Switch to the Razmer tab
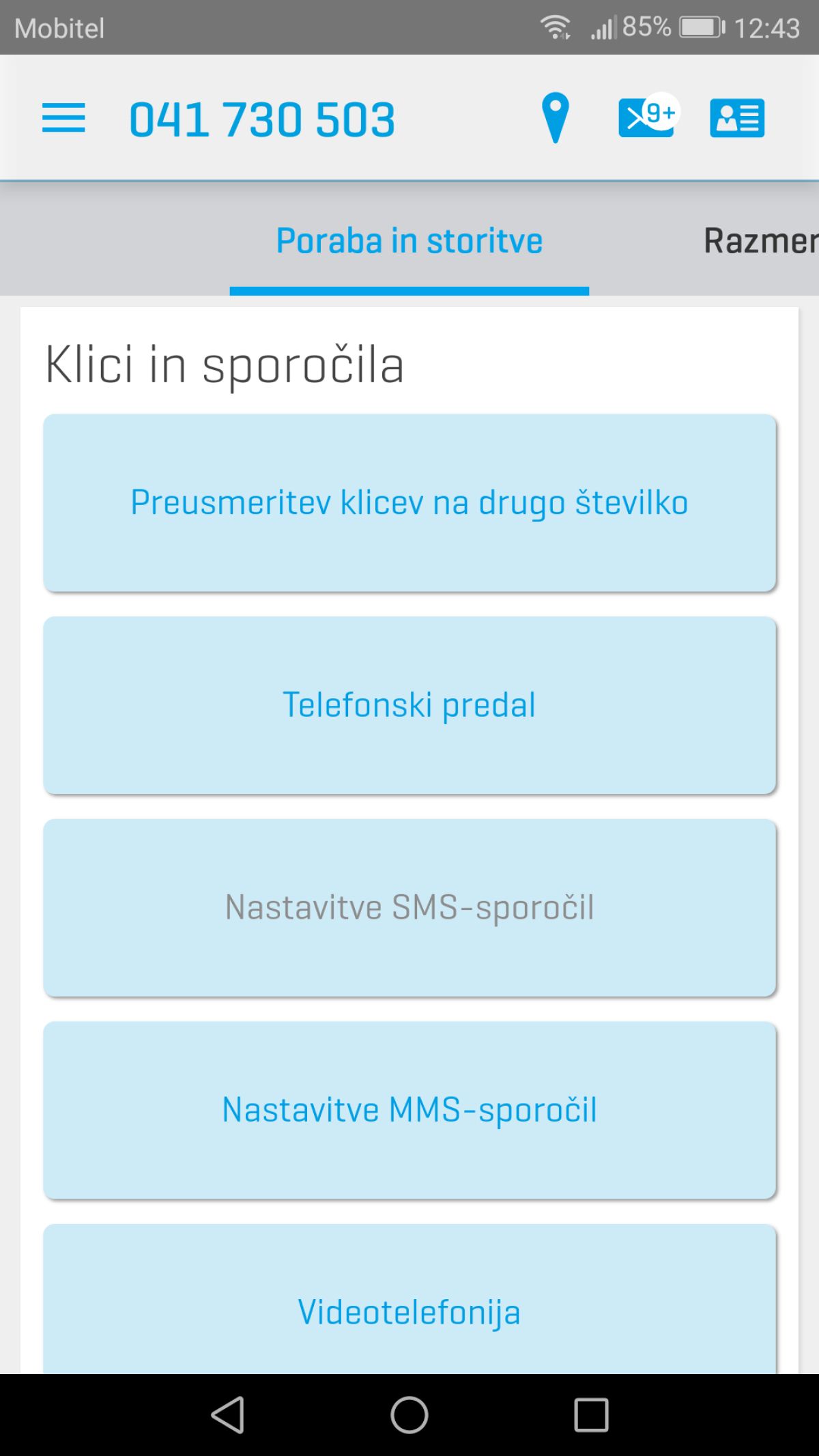 tap(760, 240)
